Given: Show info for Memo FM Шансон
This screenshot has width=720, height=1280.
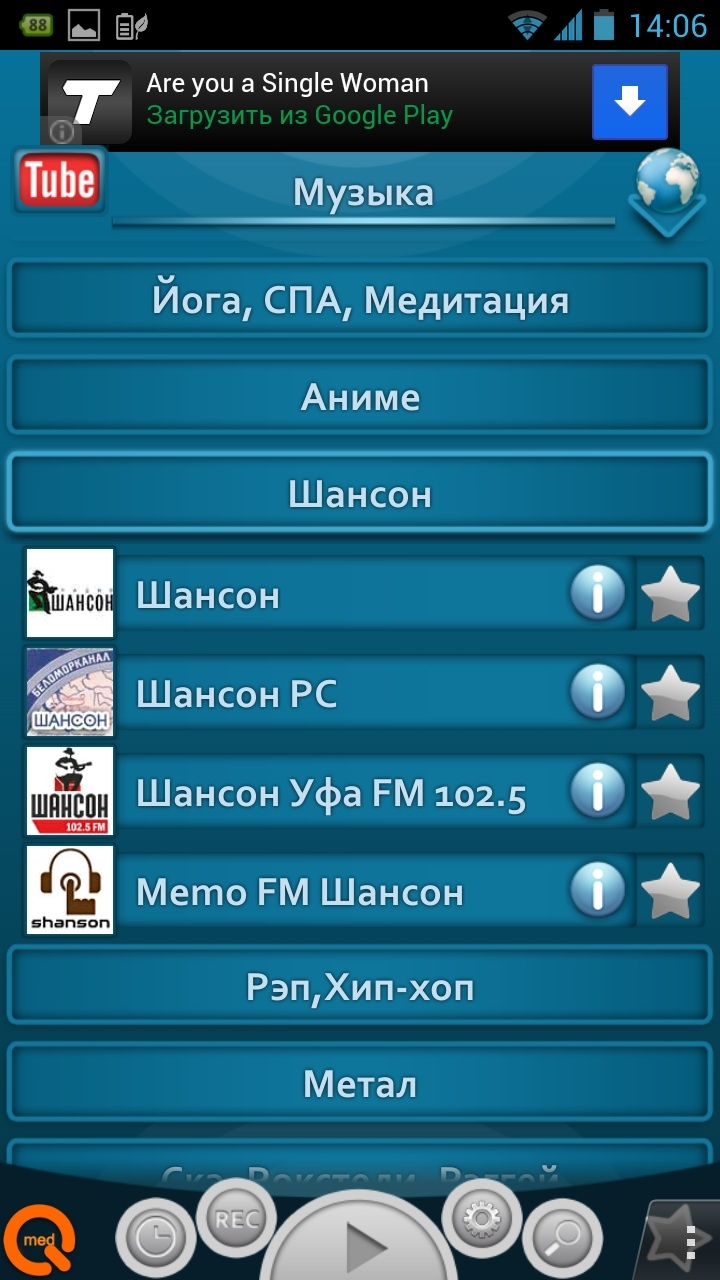Looking at the screenshot, I should click(598, 890).
